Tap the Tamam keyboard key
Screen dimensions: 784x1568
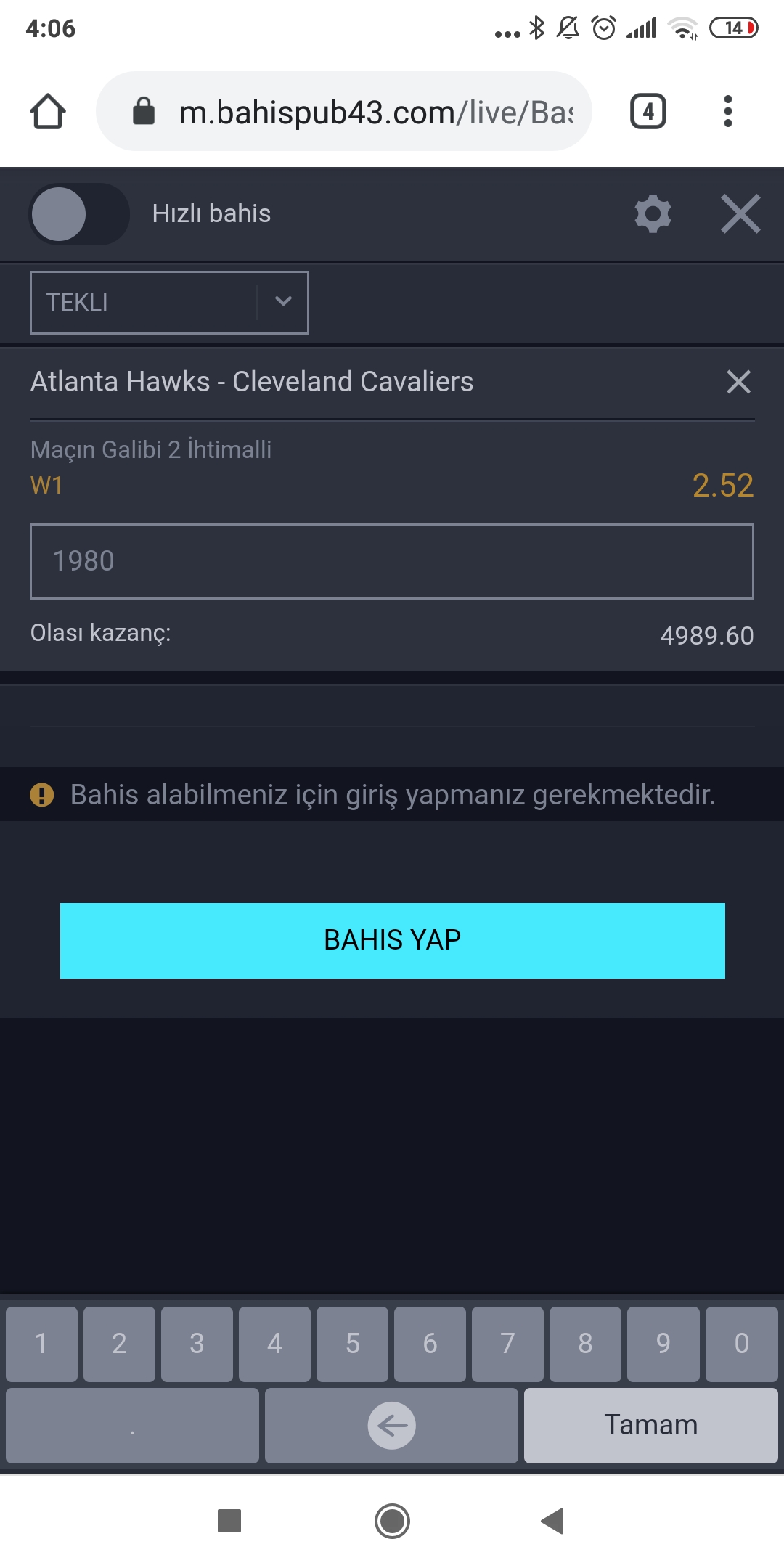(x=650, y=1424)
